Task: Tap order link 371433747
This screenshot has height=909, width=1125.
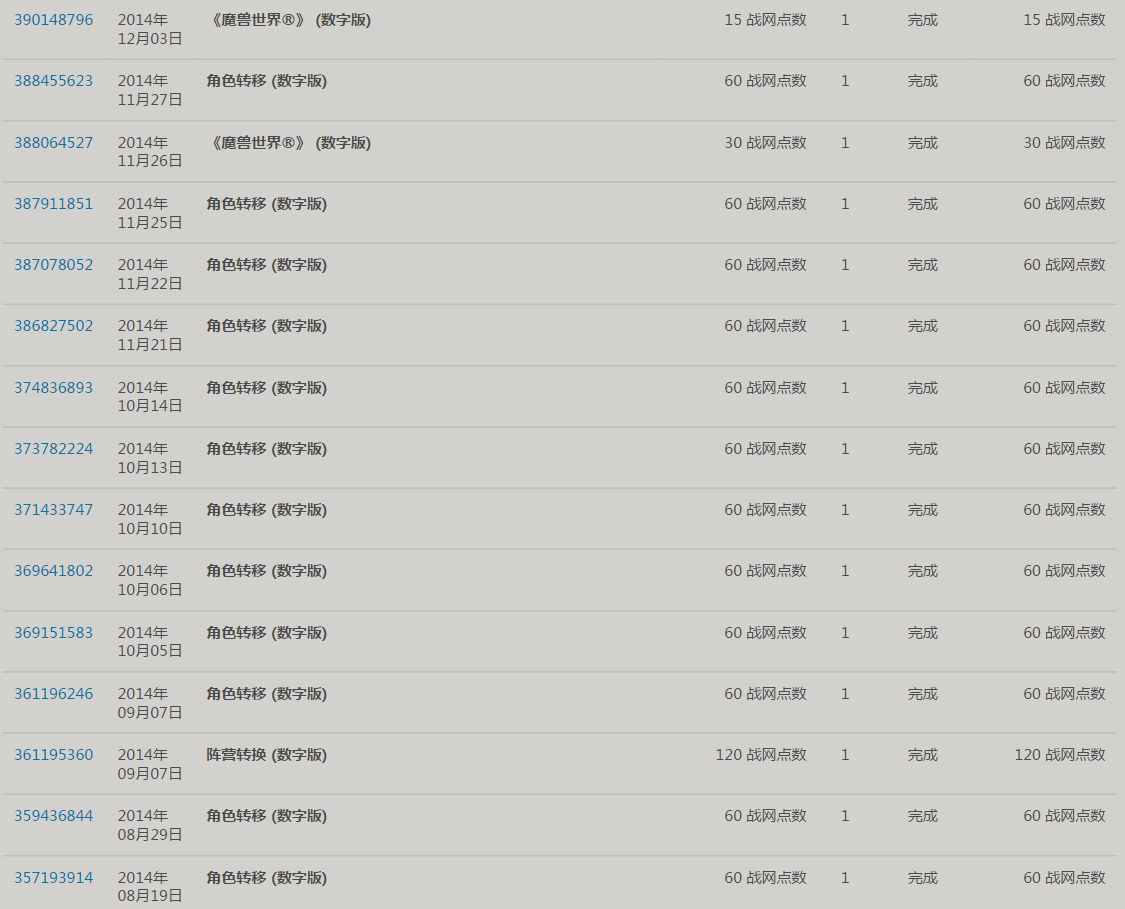Action: pos(54,509)
